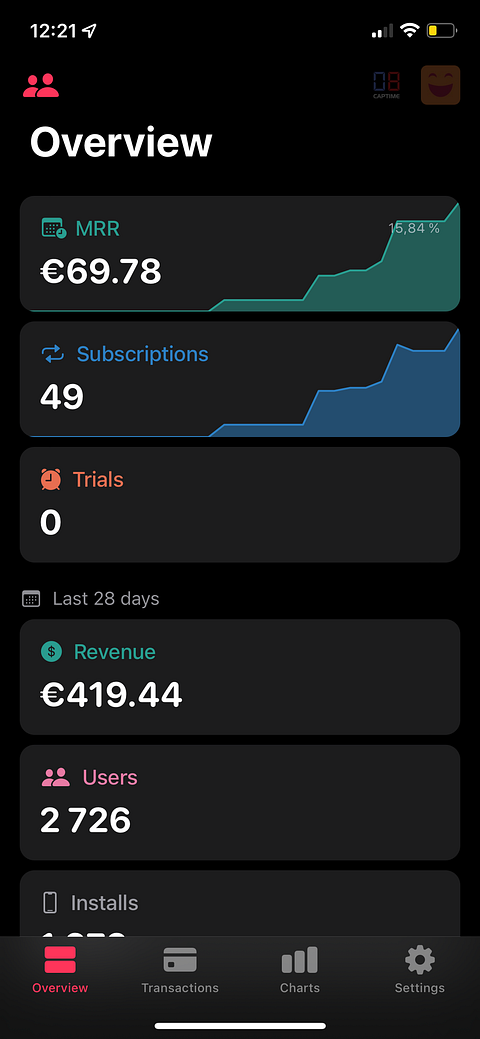
Task: Open the Revenue card
Action: tap(240, 677)
